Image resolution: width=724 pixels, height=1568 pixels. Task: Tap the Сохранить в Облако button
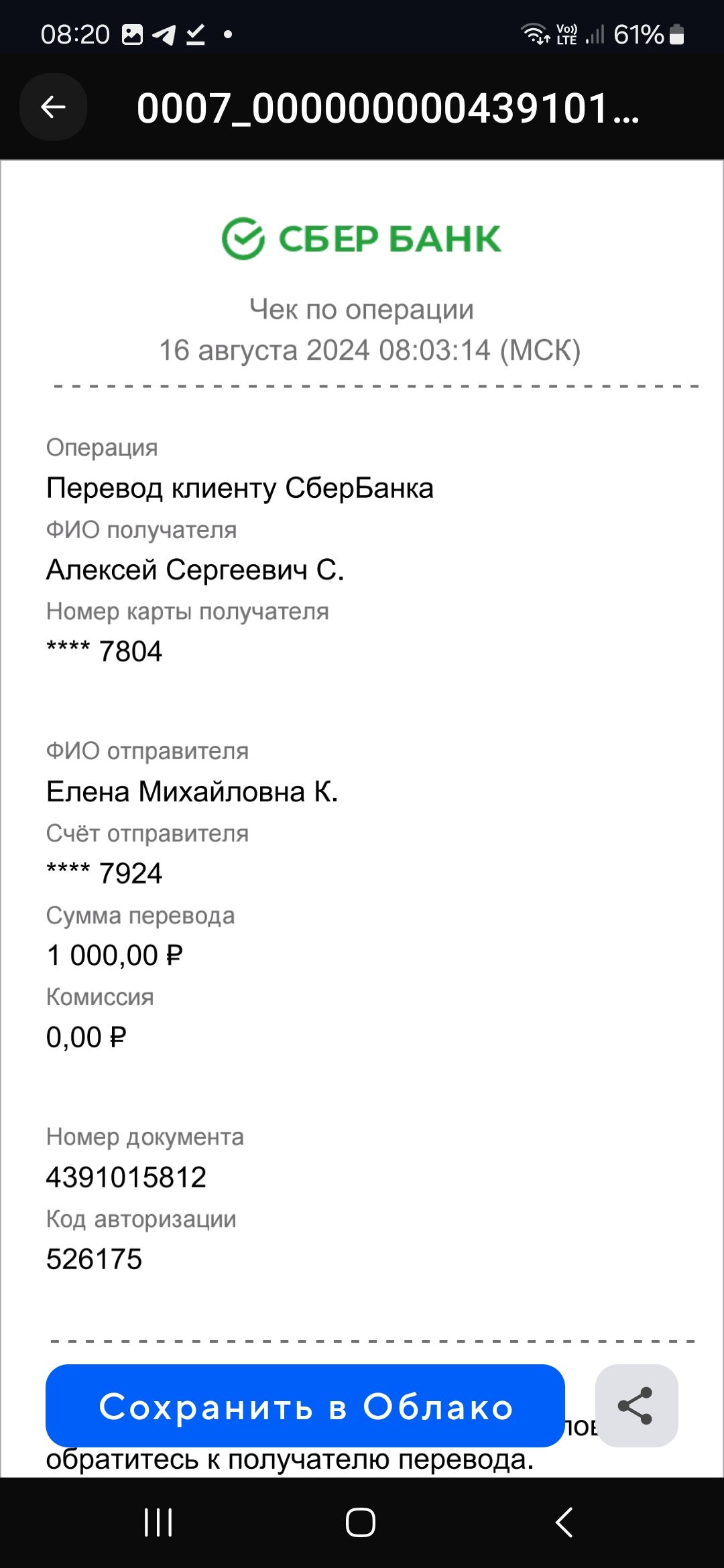coord(305,1406)
